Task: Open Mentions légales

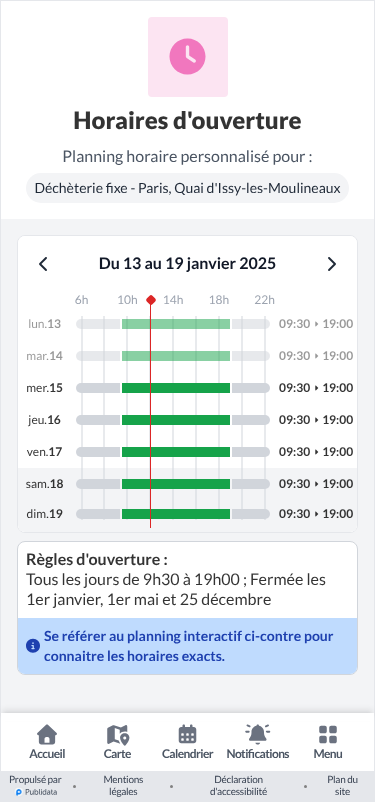Action: (x=123, y=786)
